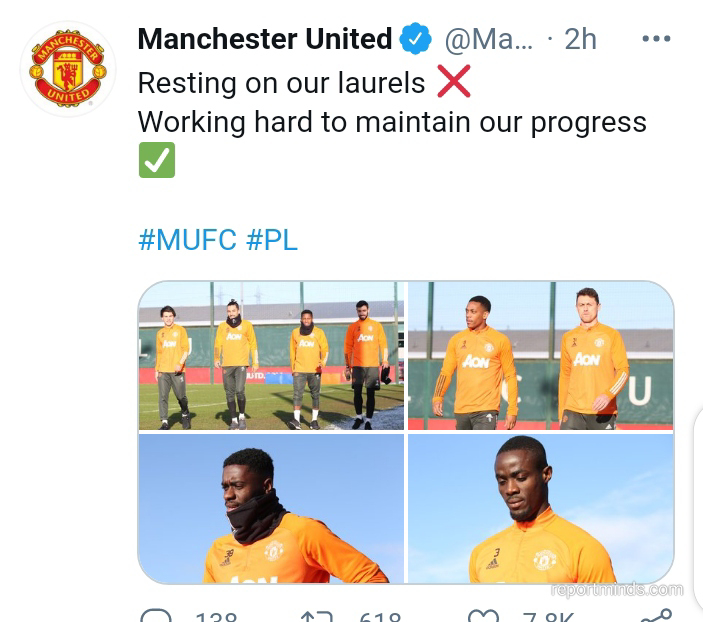
Task: Open the player photo with the black scarf
Action: [271, 508]
